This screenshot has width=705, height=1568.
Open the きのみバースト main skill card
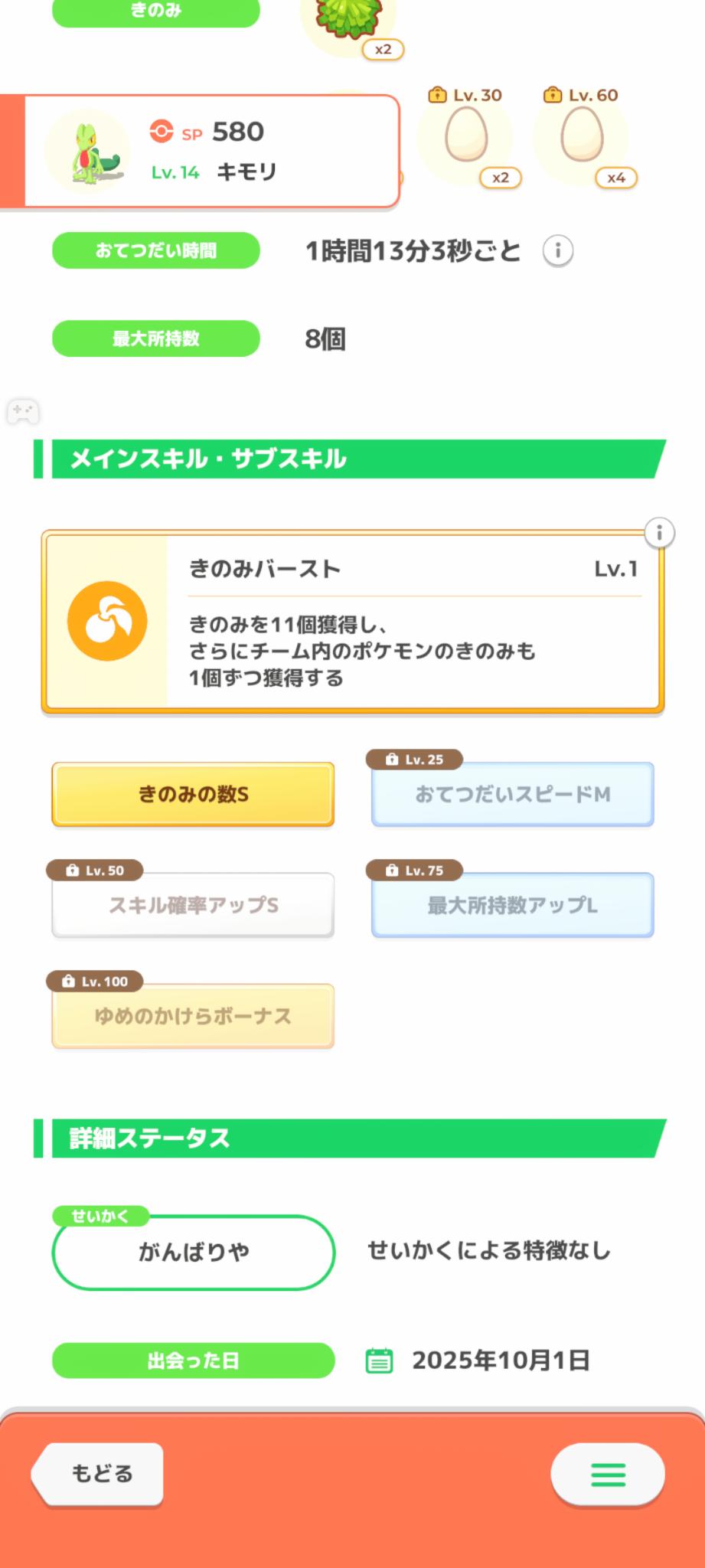352,622
